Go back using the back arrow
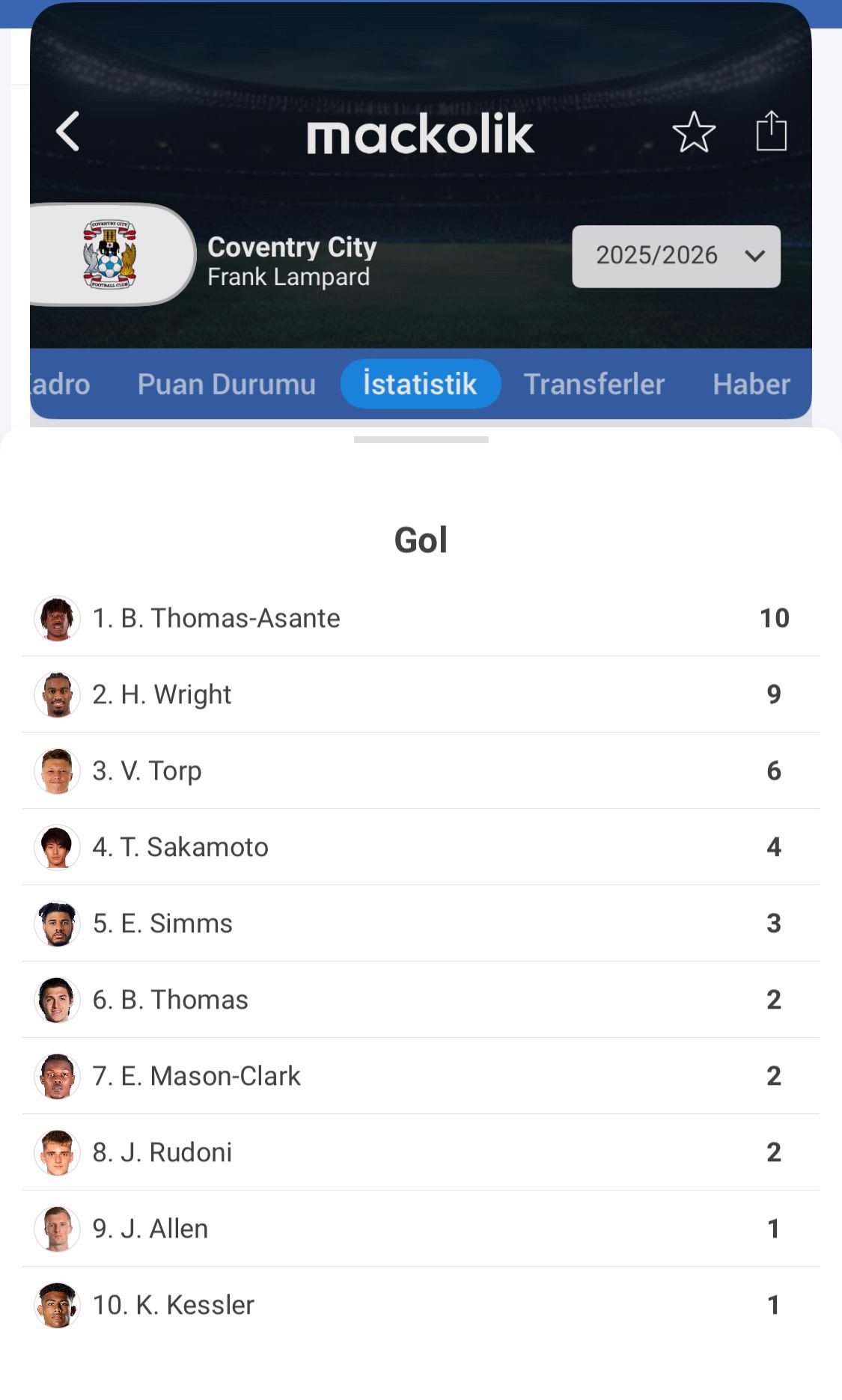 (68, 132)
